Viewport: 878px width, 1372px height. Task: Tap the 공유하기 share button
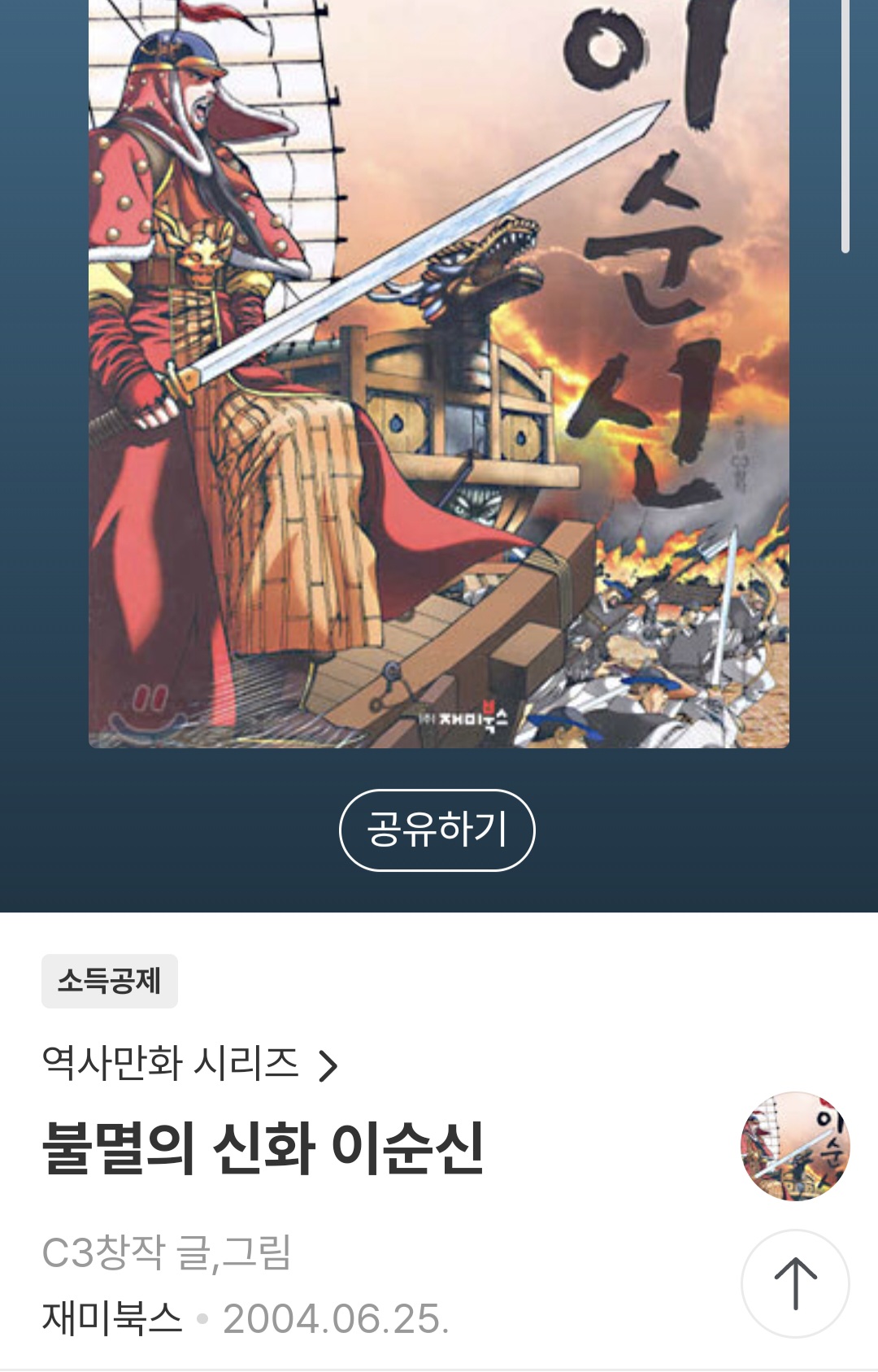coord(437,830)
